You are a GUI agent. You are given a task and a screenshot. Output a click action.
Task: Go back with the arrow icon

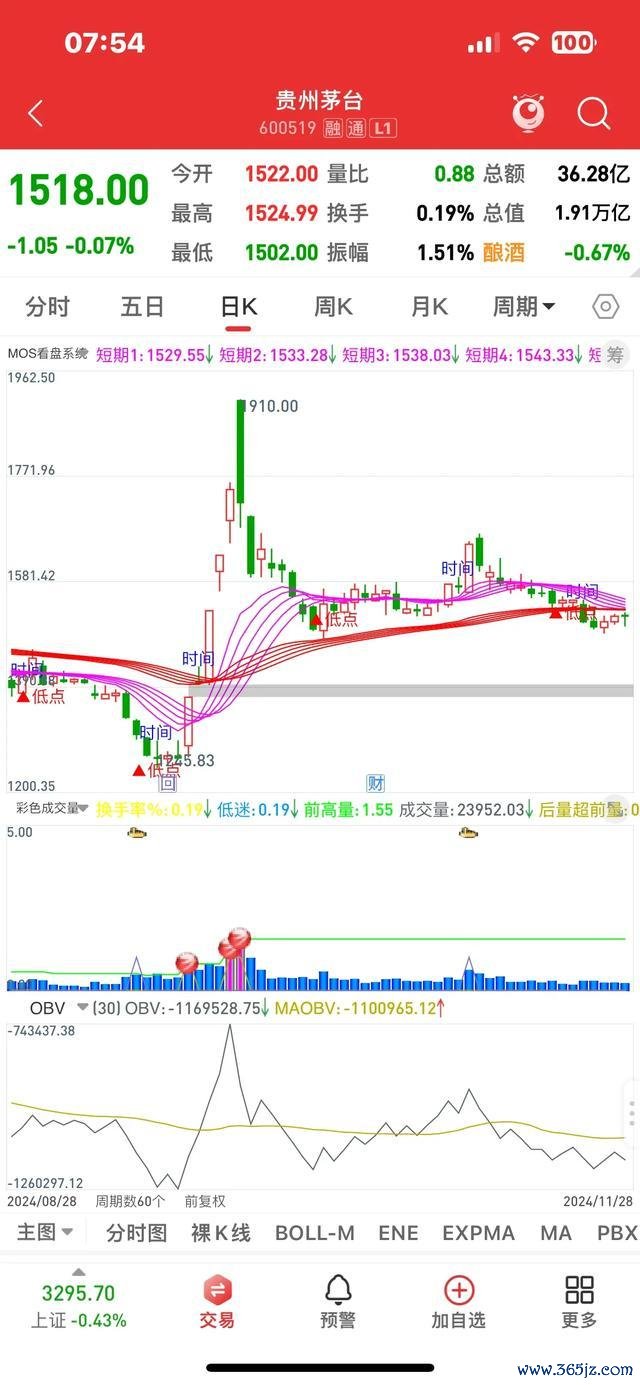tap(35, 113)
